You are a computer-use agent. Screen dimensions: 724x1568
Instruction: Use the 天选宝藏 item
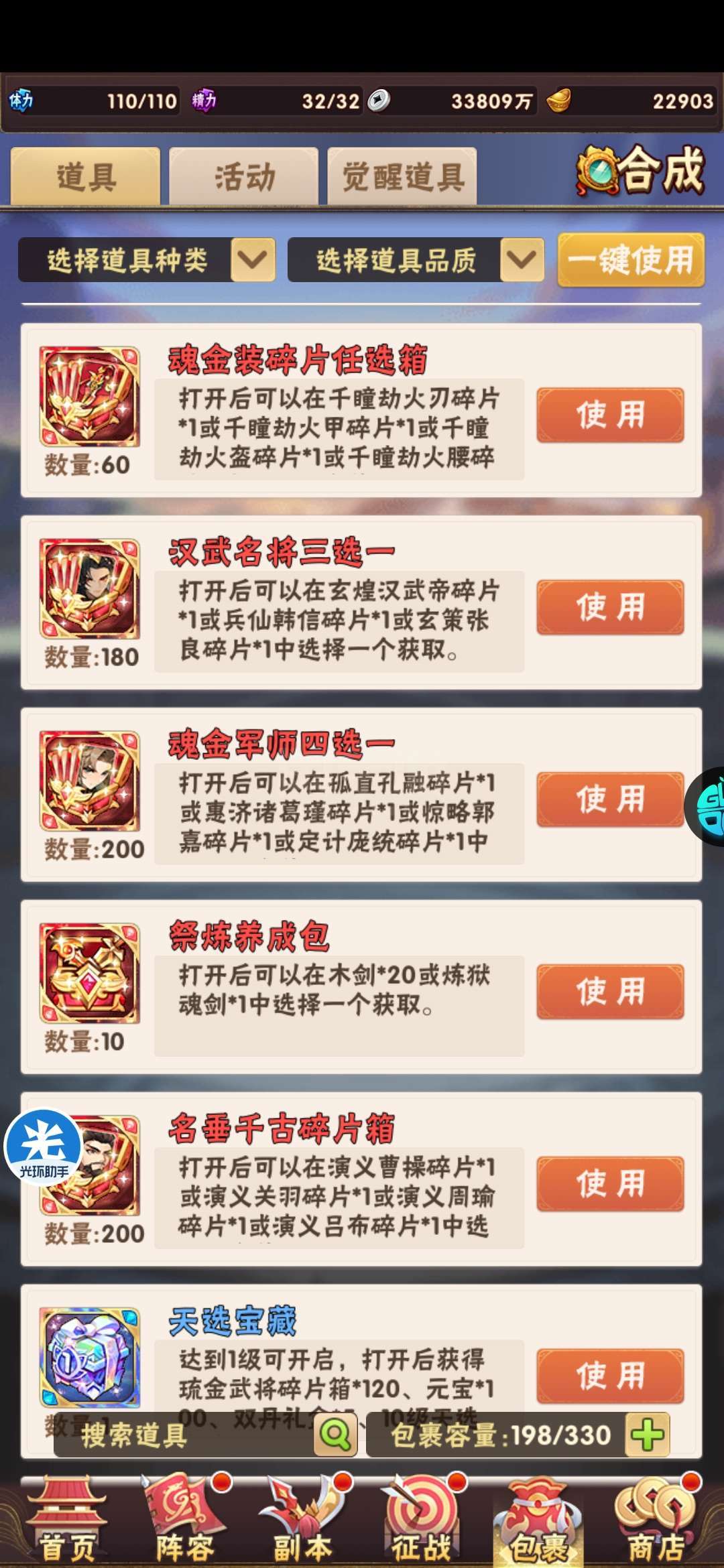[610, 1376]
